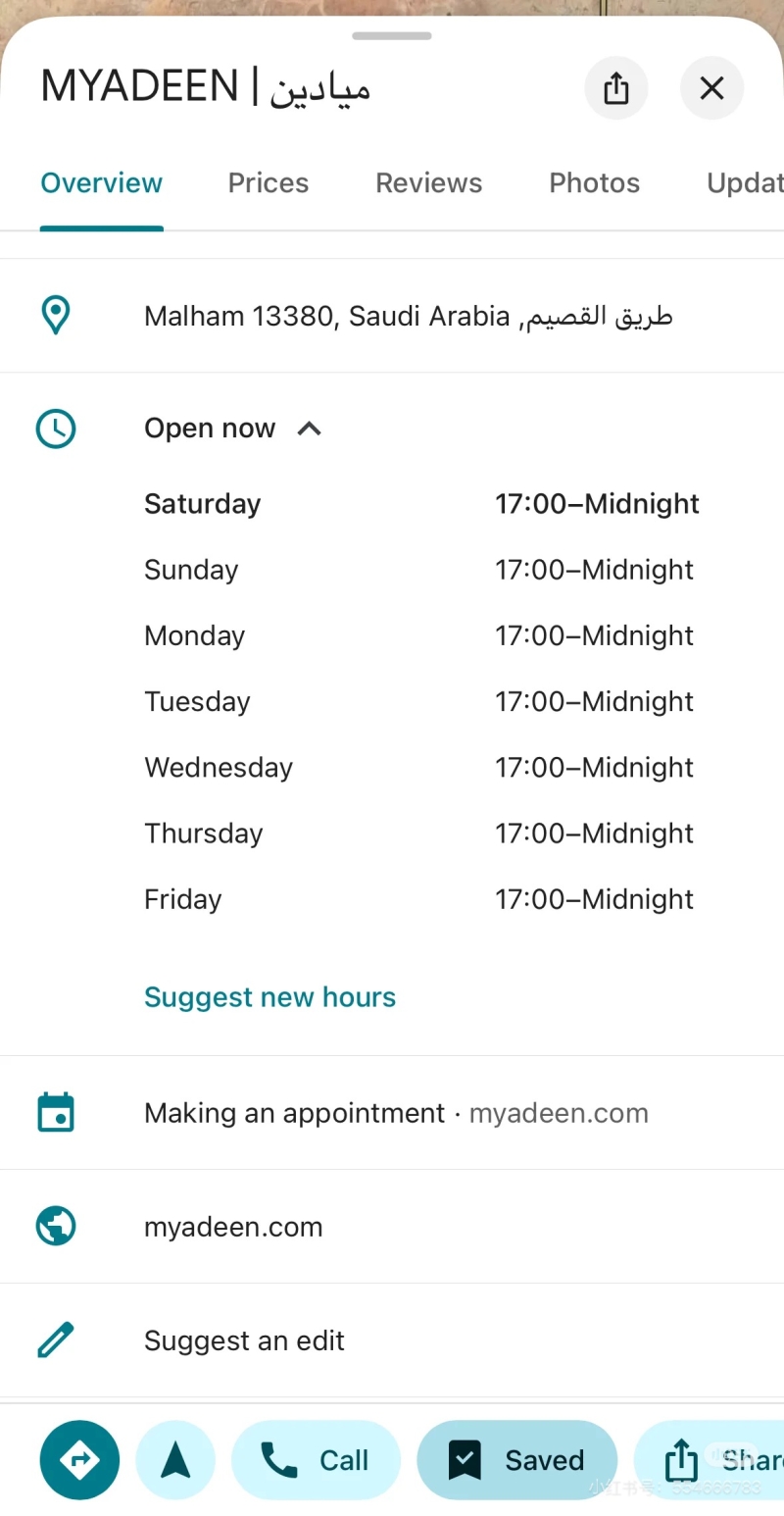Open the Malham 13380 address row
Screen dimensions: 784x1516
[x=392, y=316]
